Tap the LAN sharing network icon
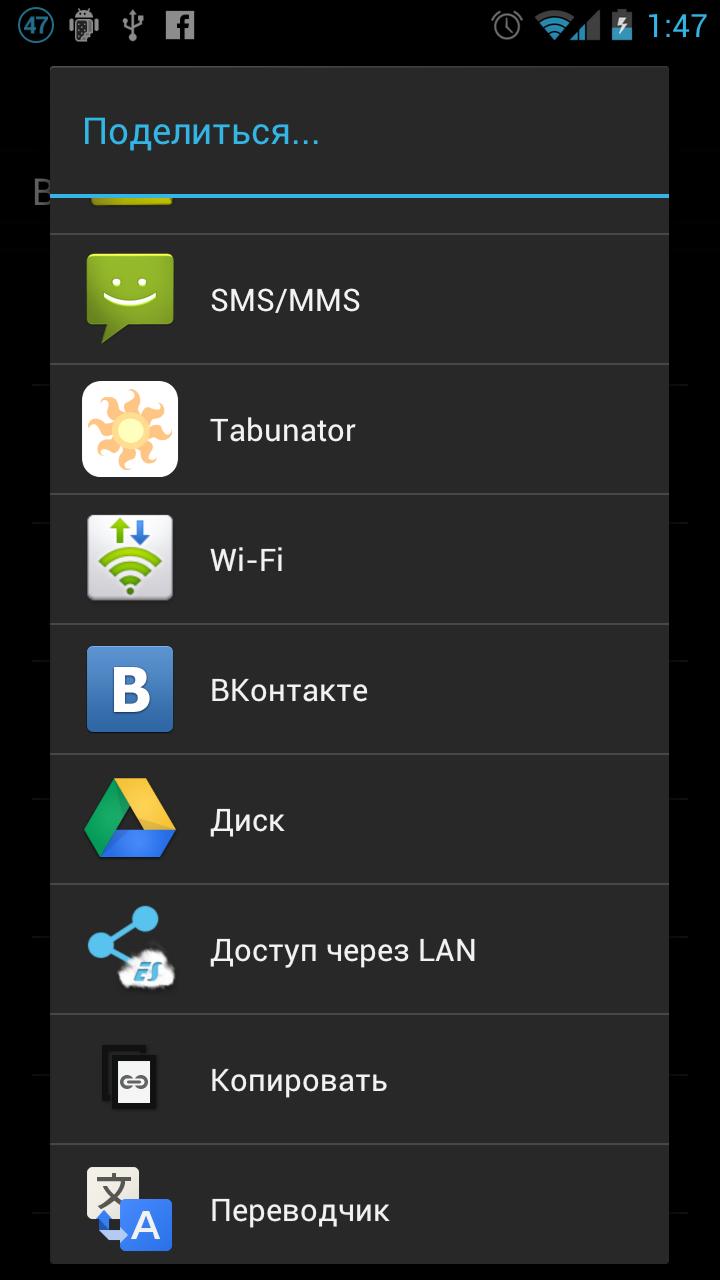Viewport: 720px width, 1280px height. pos(129,948)
